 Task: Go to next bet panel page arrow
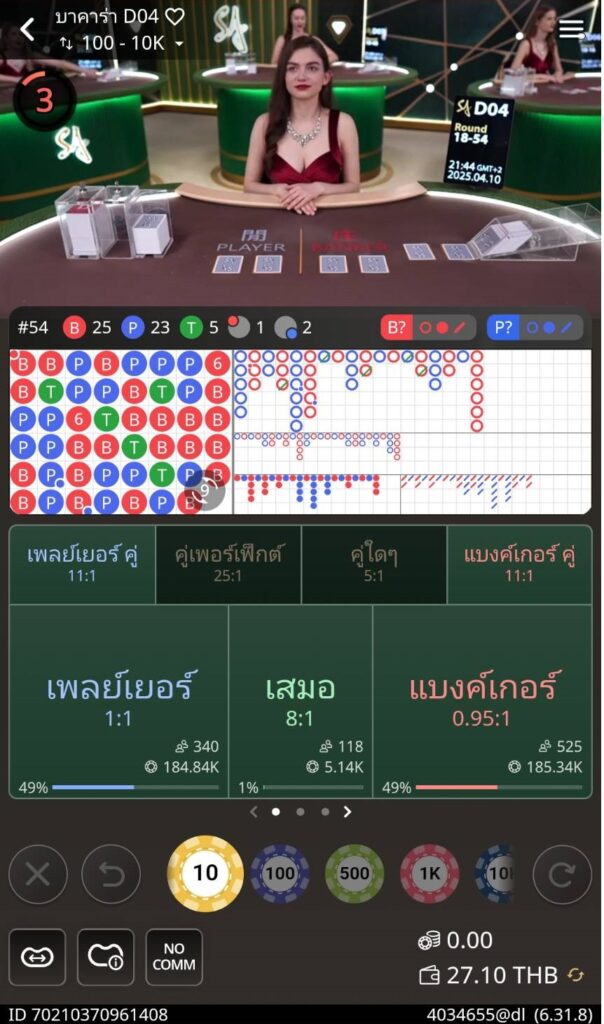pos(348,812)
